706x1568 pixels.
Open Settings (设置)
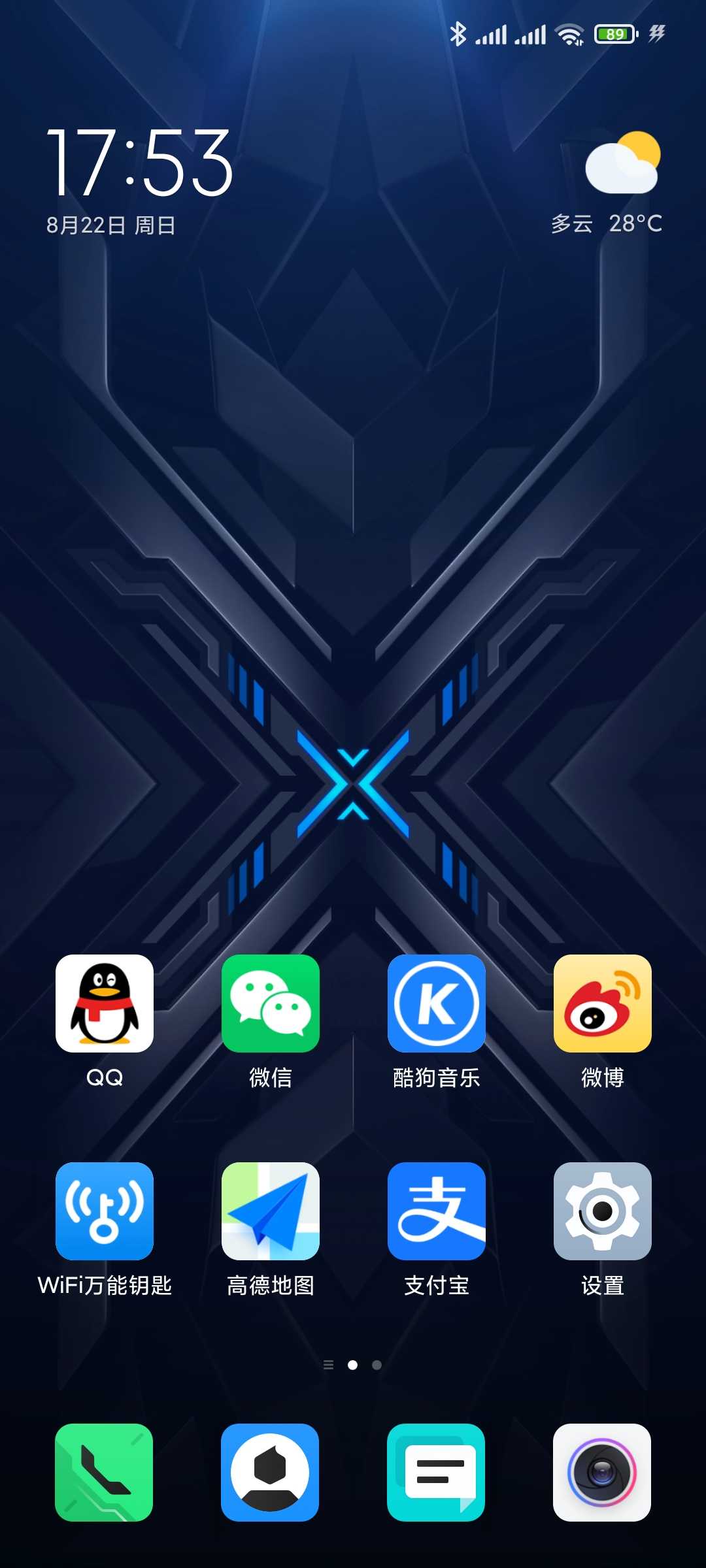pyautogui.click(x=603, y=1211)
